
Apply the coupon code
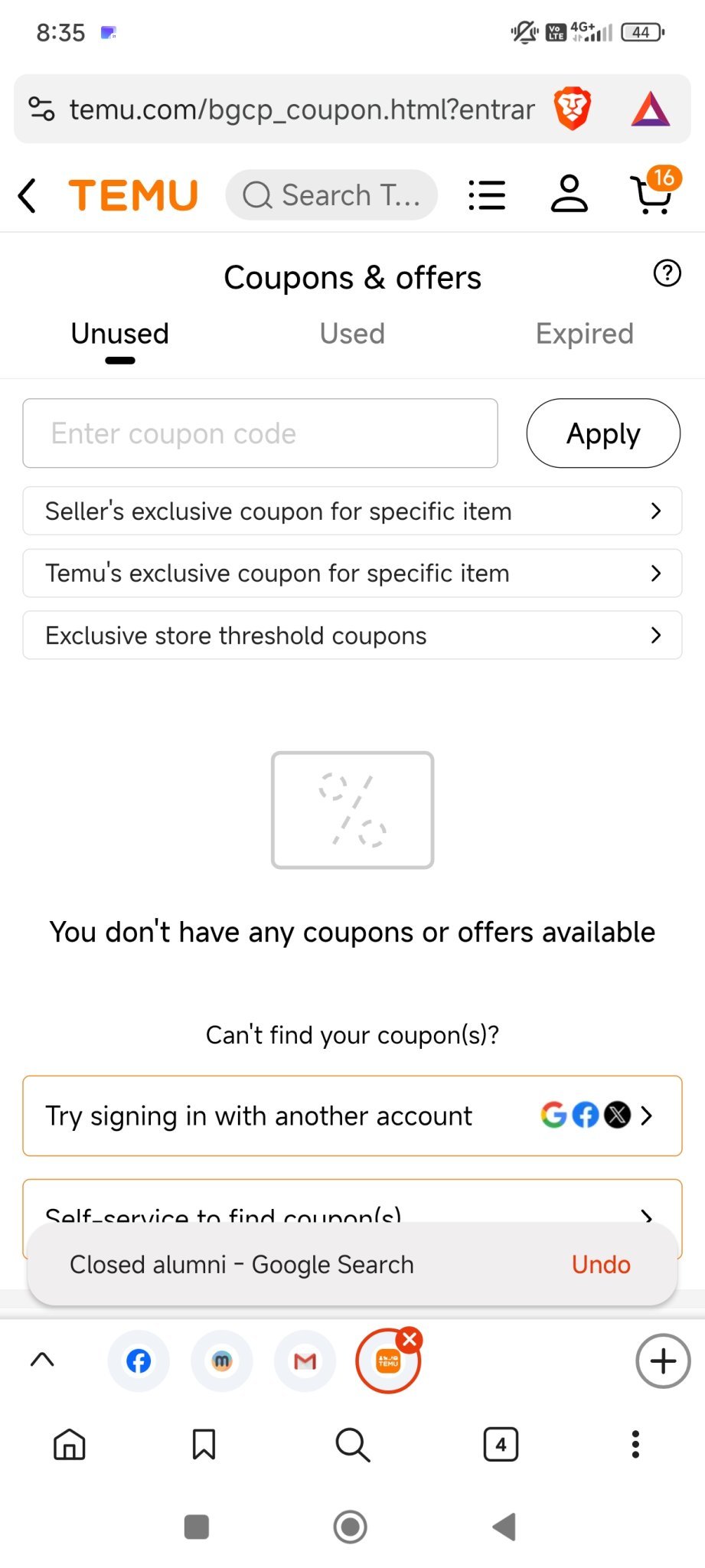click(x=603, y=433)
